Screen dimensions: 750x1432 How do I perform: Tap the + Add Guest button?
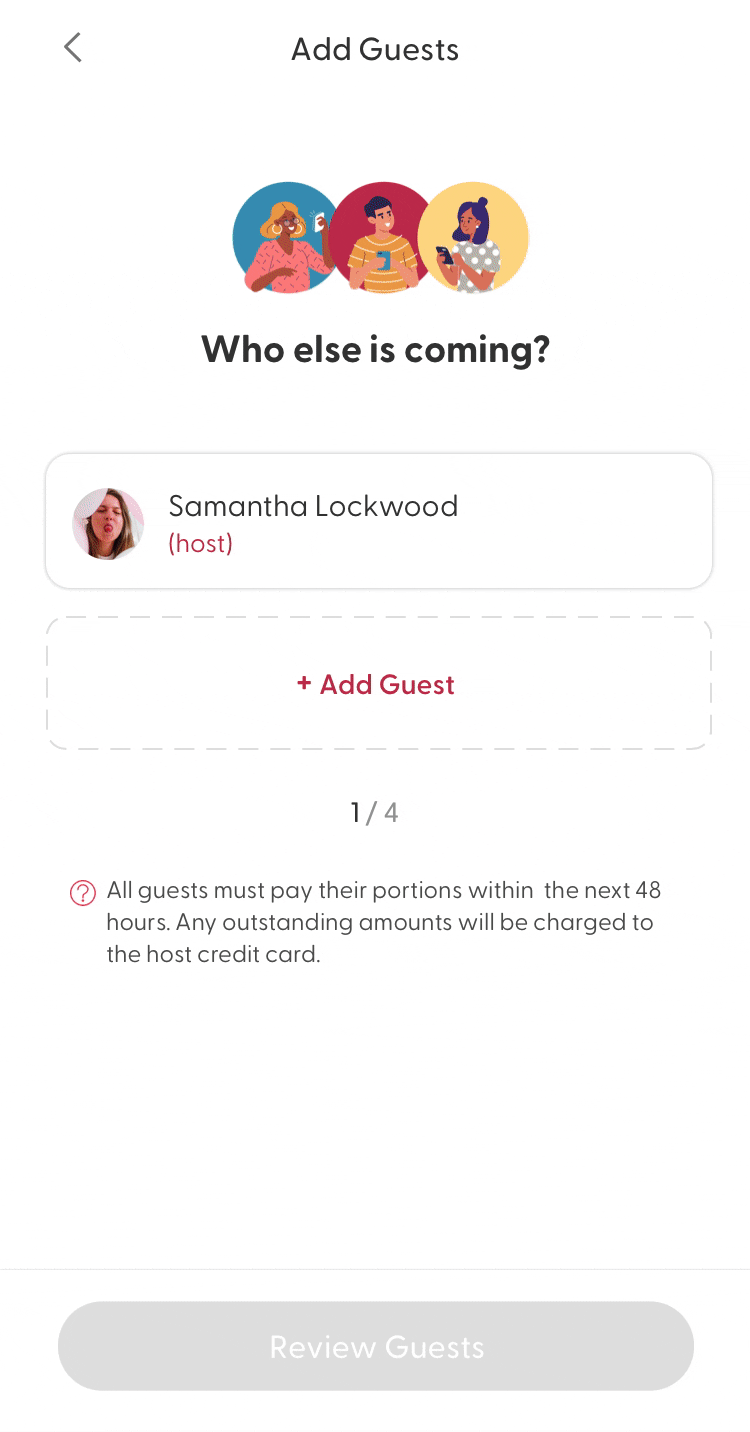(378, 684)
